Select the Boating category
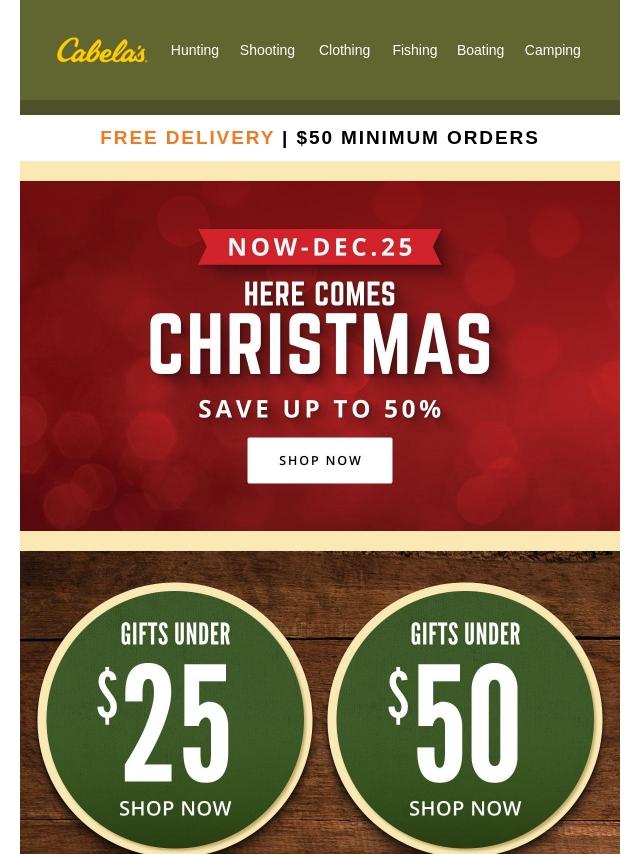640x854 pixels. (x=480, y=50)
